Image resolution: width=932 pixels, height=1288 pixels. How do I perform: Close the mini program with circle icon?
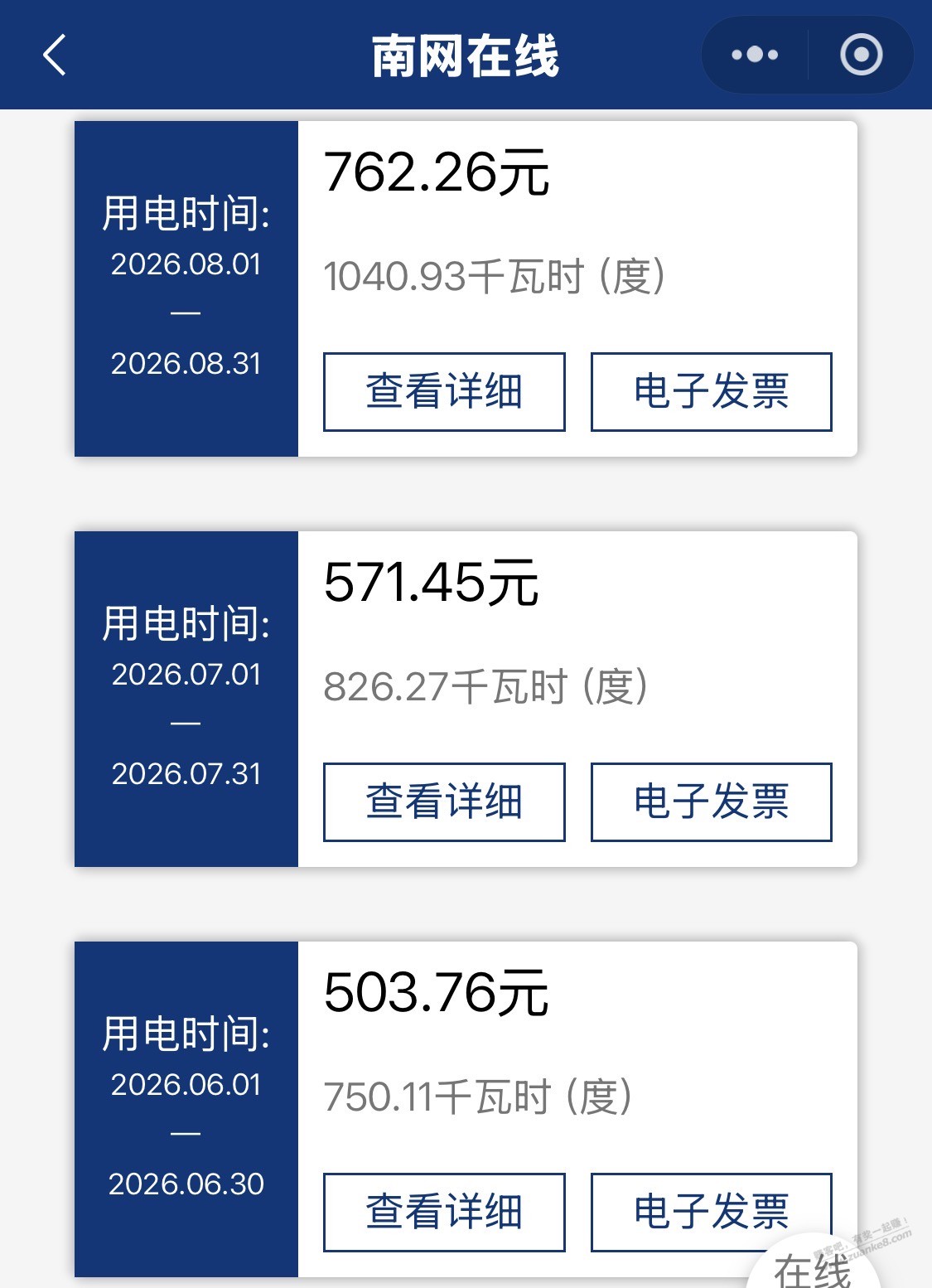[x=861, y=55]
